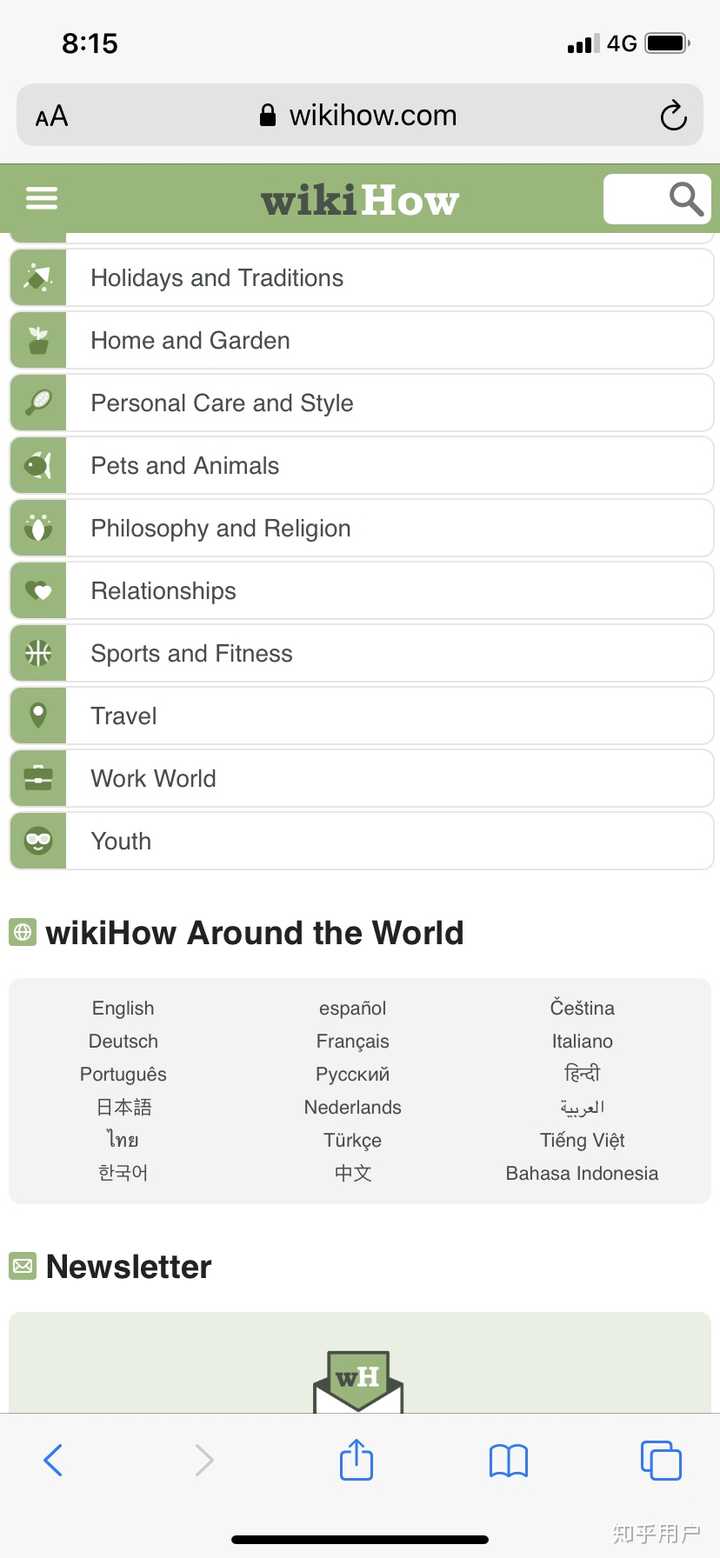Open the Holidays and Traditions category
The image size is (720, 1558).
coord(362,278)
